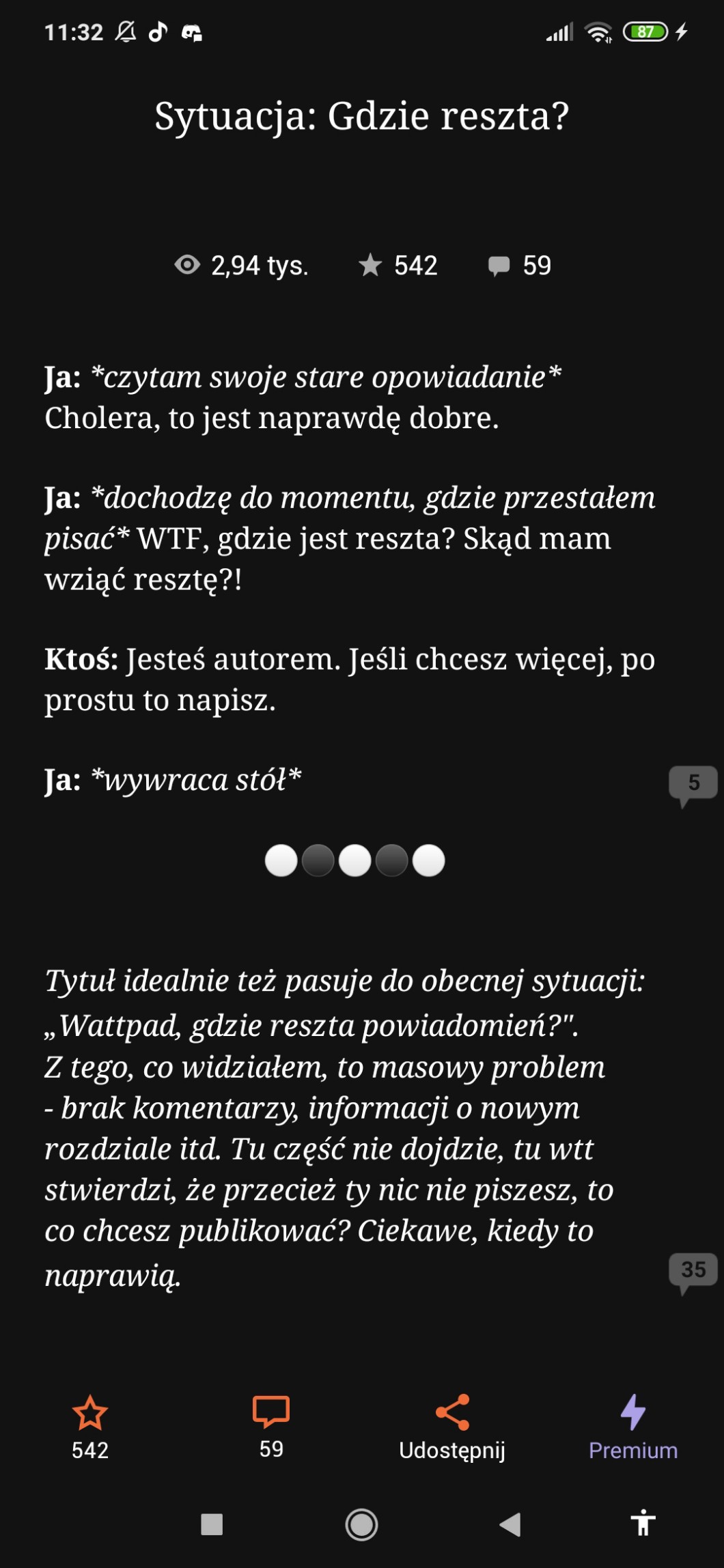Open the accessibility shortcut in navigation bar
The height and width of the screenshot is (1568, 724).
pyautogui.click(x=643, y=1524)
